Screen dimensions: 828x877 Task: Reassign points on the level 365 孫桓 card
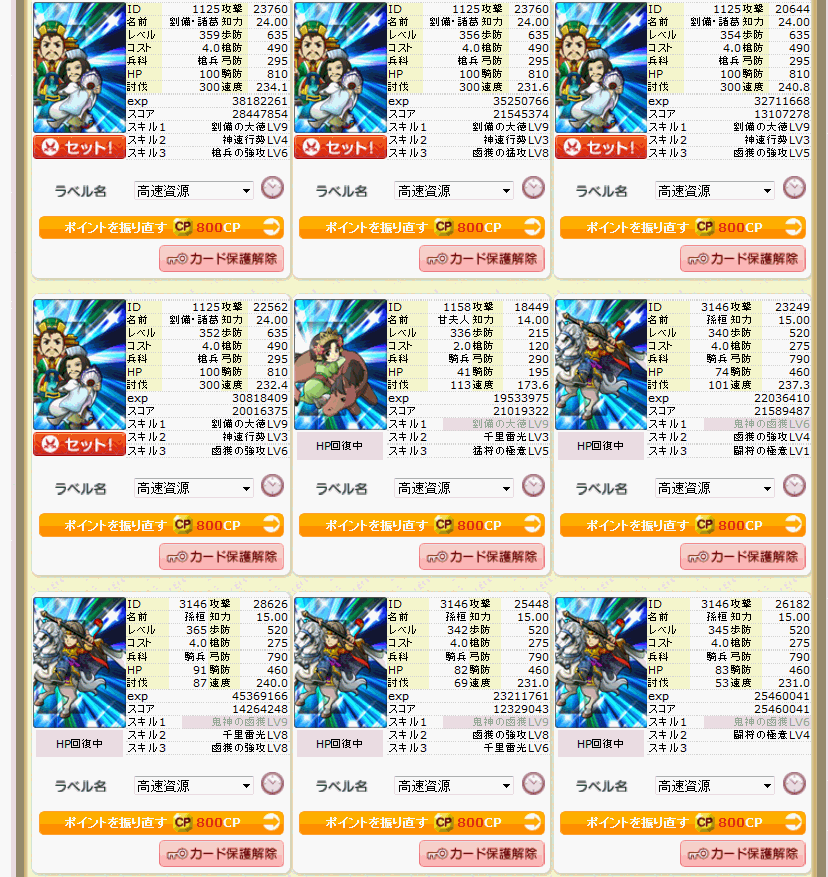click(x=161, y=823)
